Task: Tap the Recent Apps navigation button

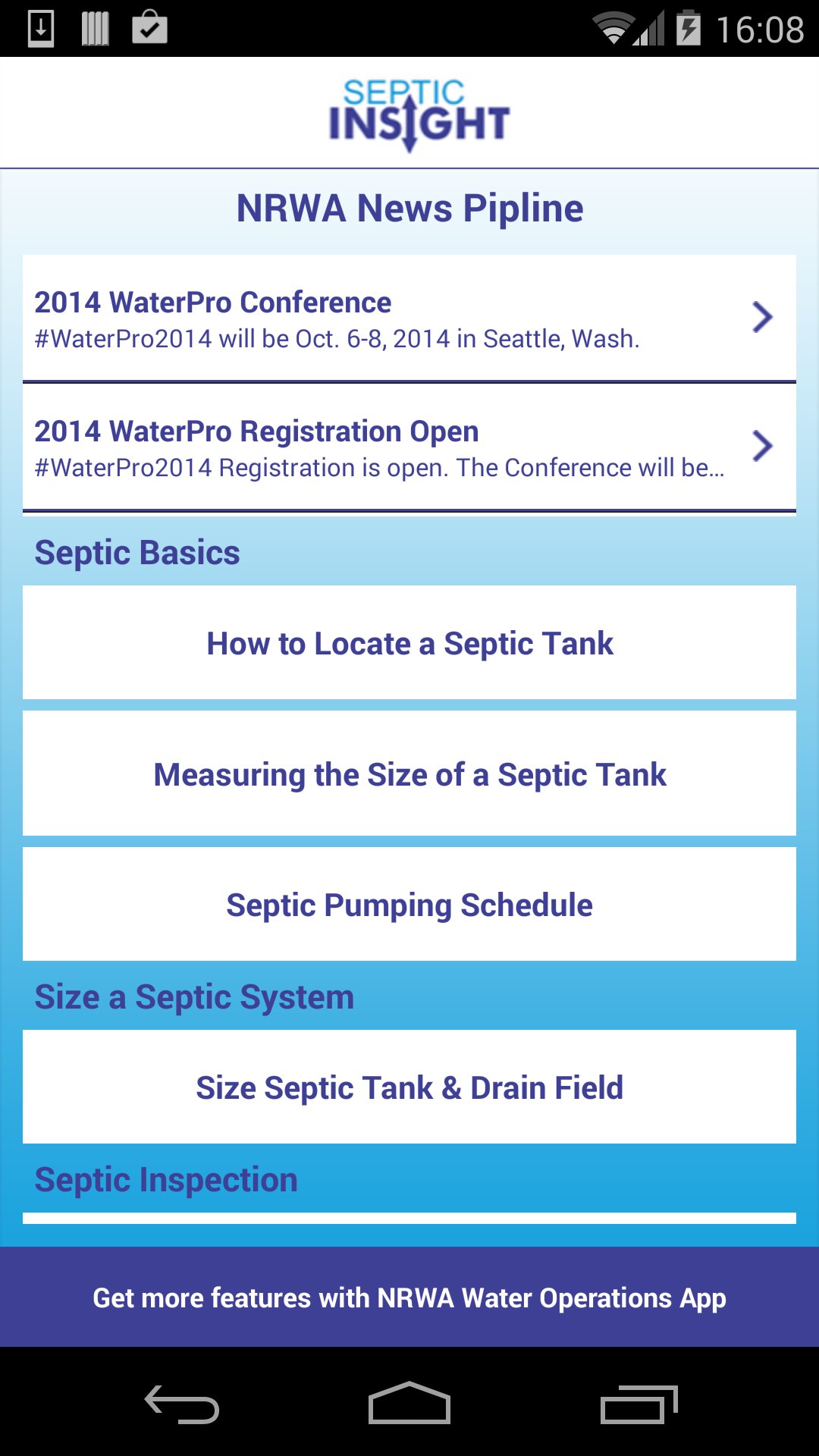Action: click(641, 1403)
